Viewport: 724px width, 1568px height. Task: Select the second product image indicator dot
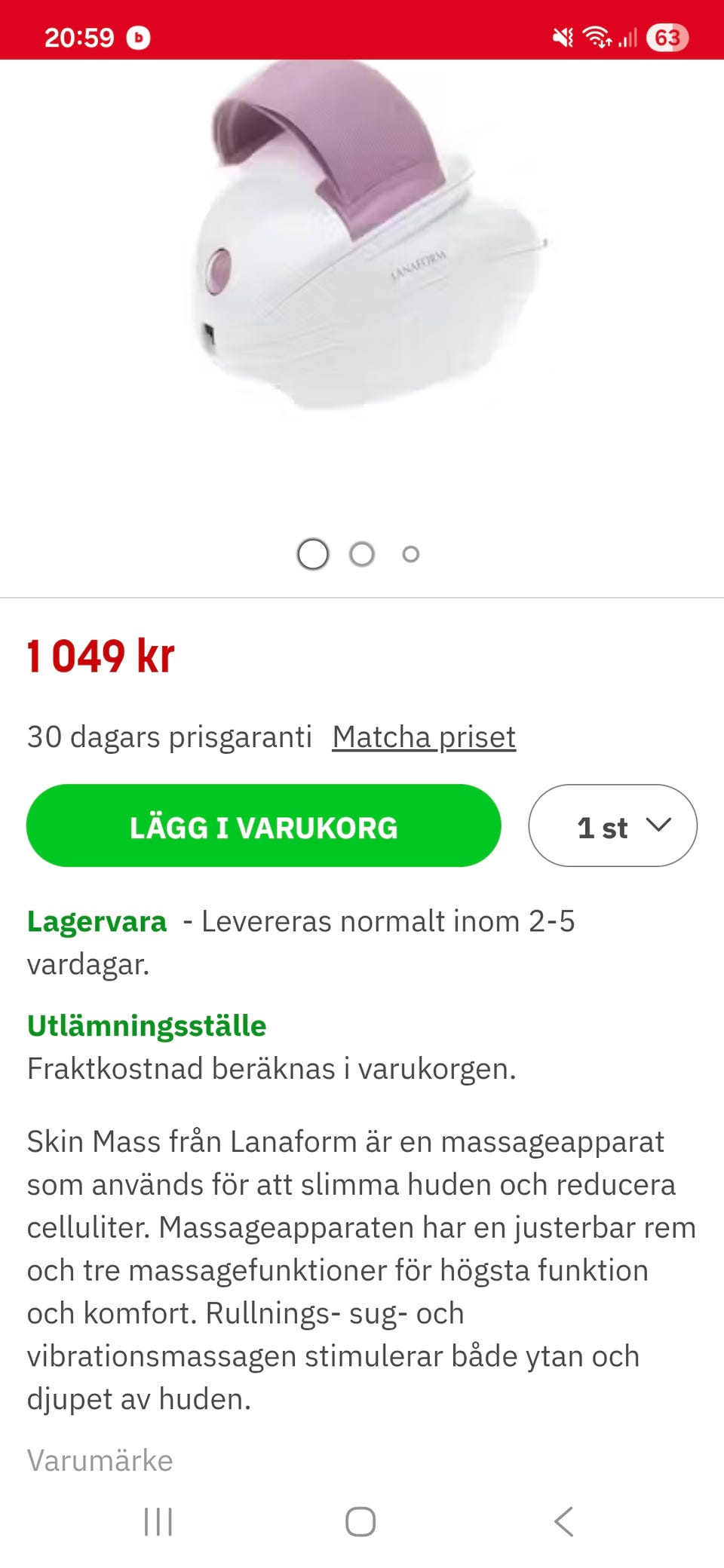(x=362, y=554)
